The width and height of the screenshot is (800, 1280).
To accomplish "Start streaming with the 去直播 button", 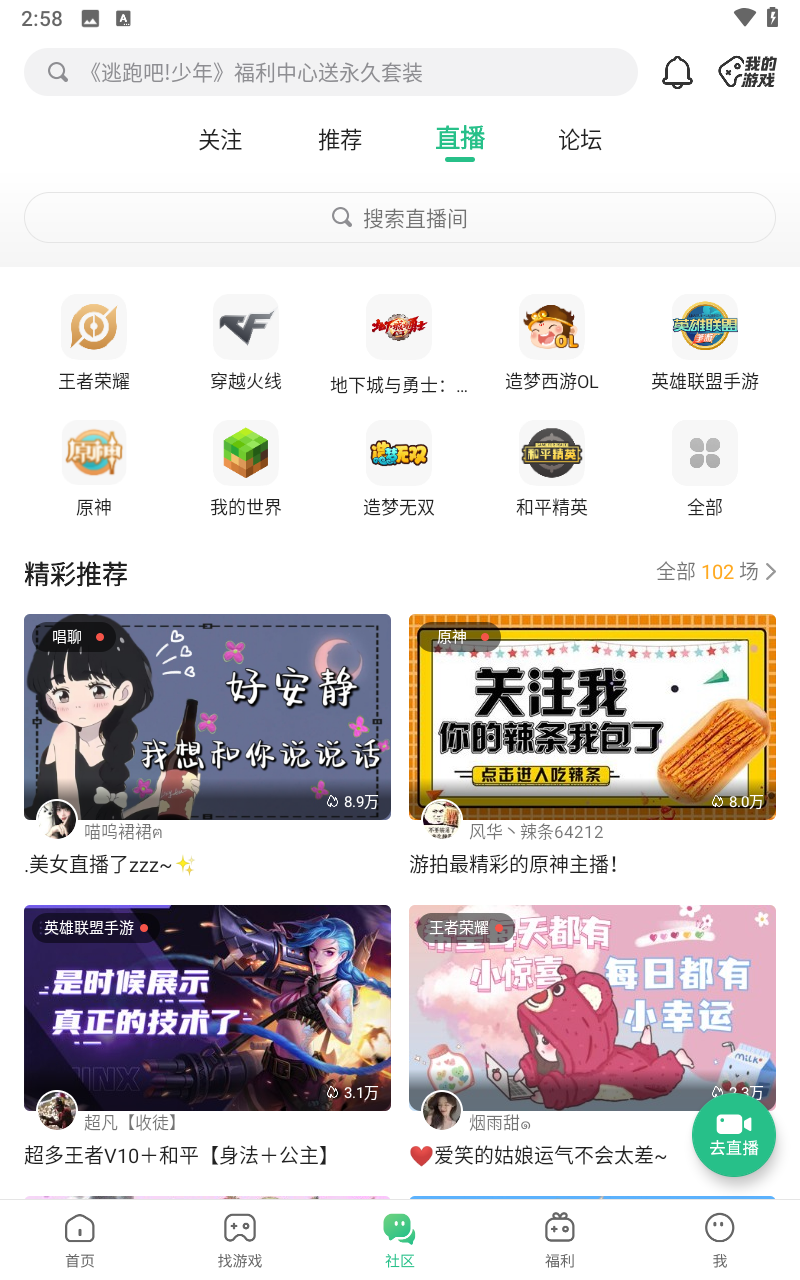I will [734, 1134].
